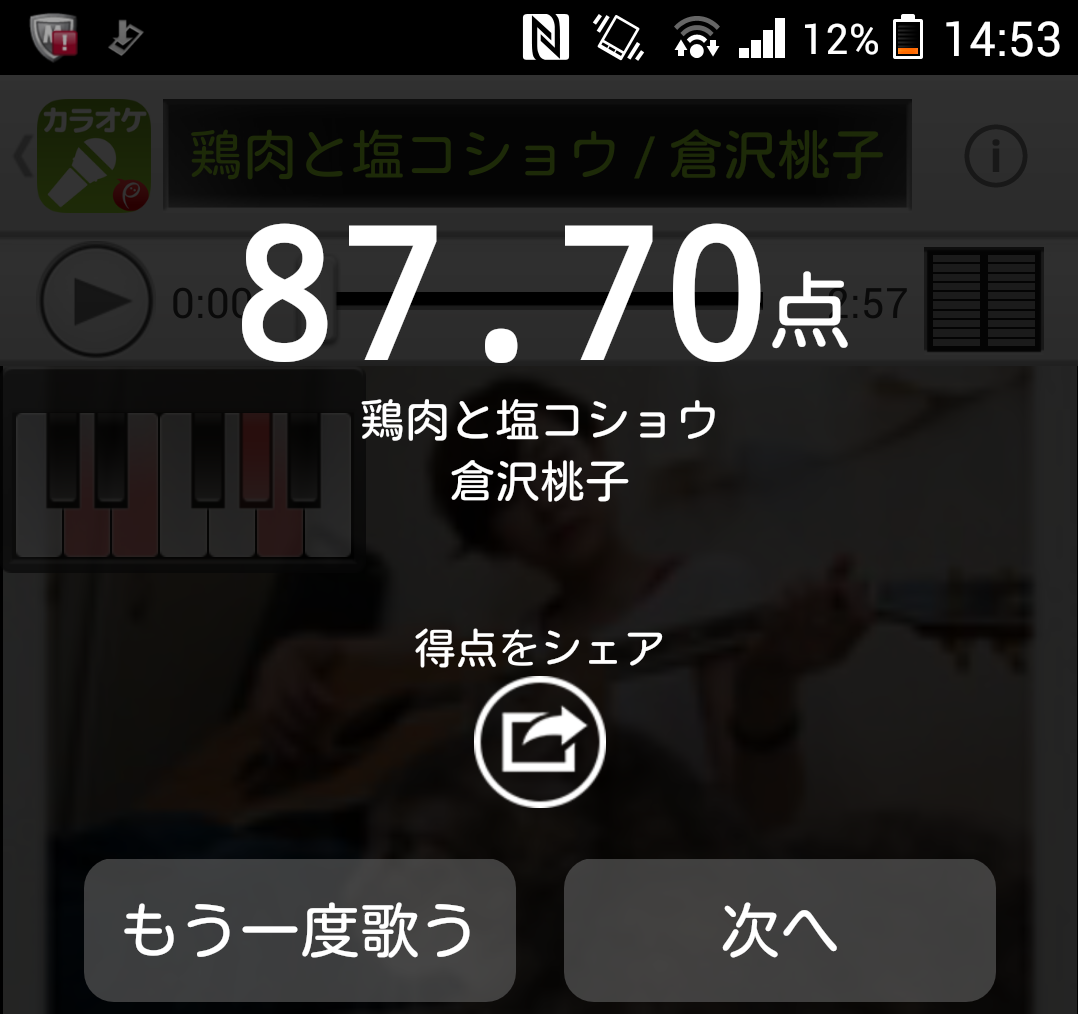Screen dimensions: 1078x1014
Task: Tap もう一度歌う to sing again
Action: coord(299,930)
